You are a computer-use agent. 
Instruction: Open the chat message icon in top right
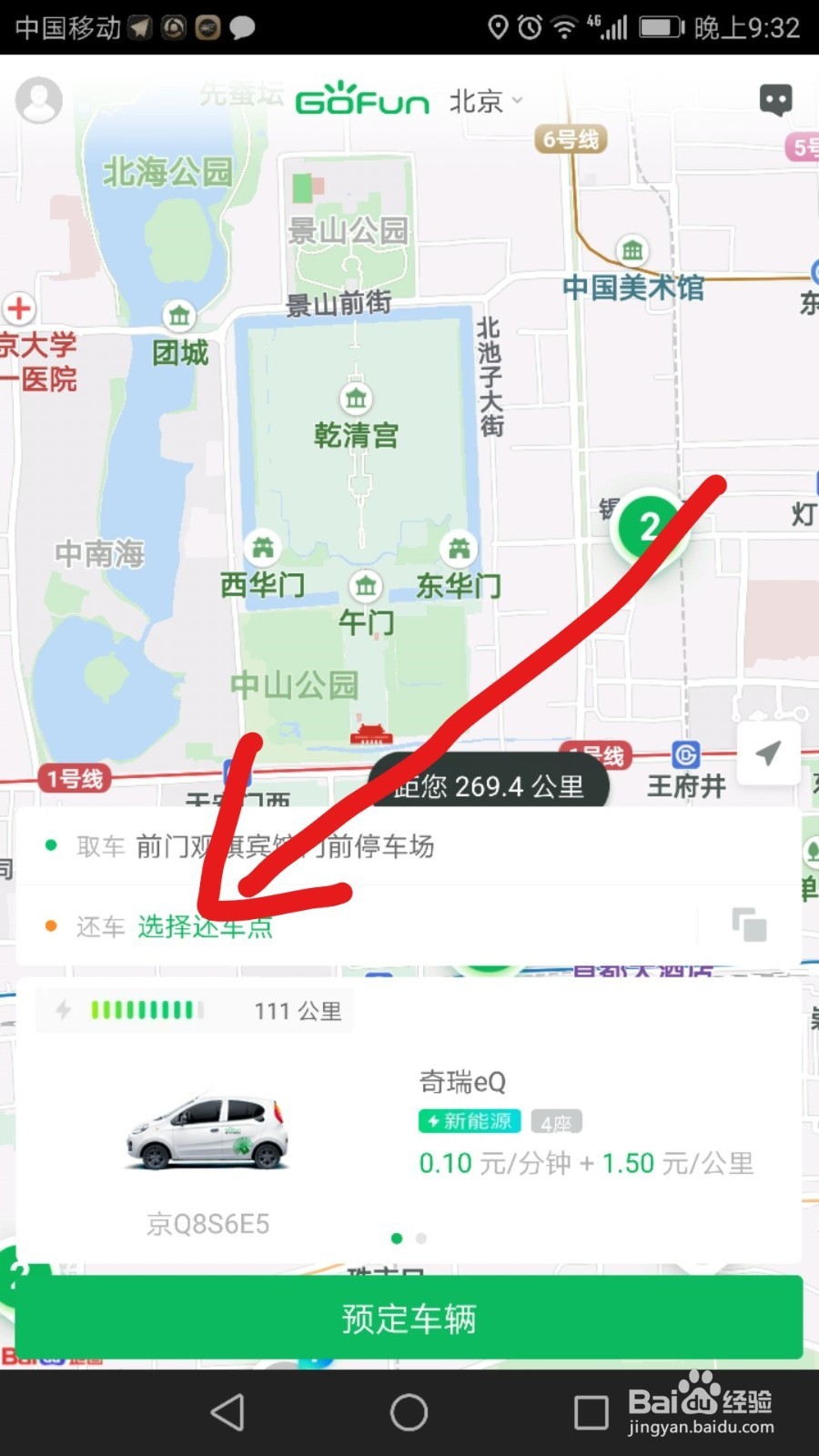pyautogui.click(x=775, y=100)
